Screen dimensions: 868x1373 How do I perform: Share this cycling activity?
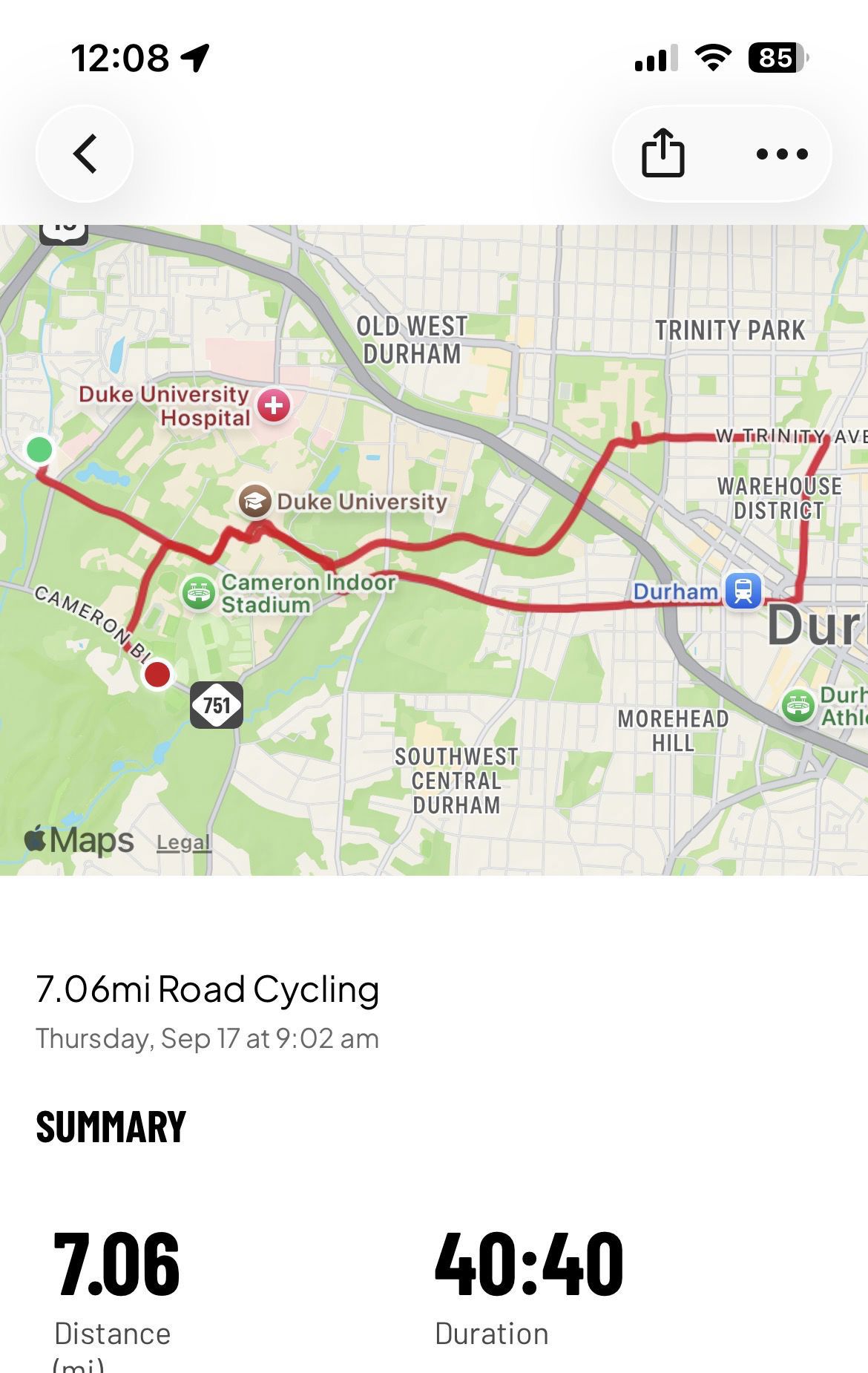662,154
